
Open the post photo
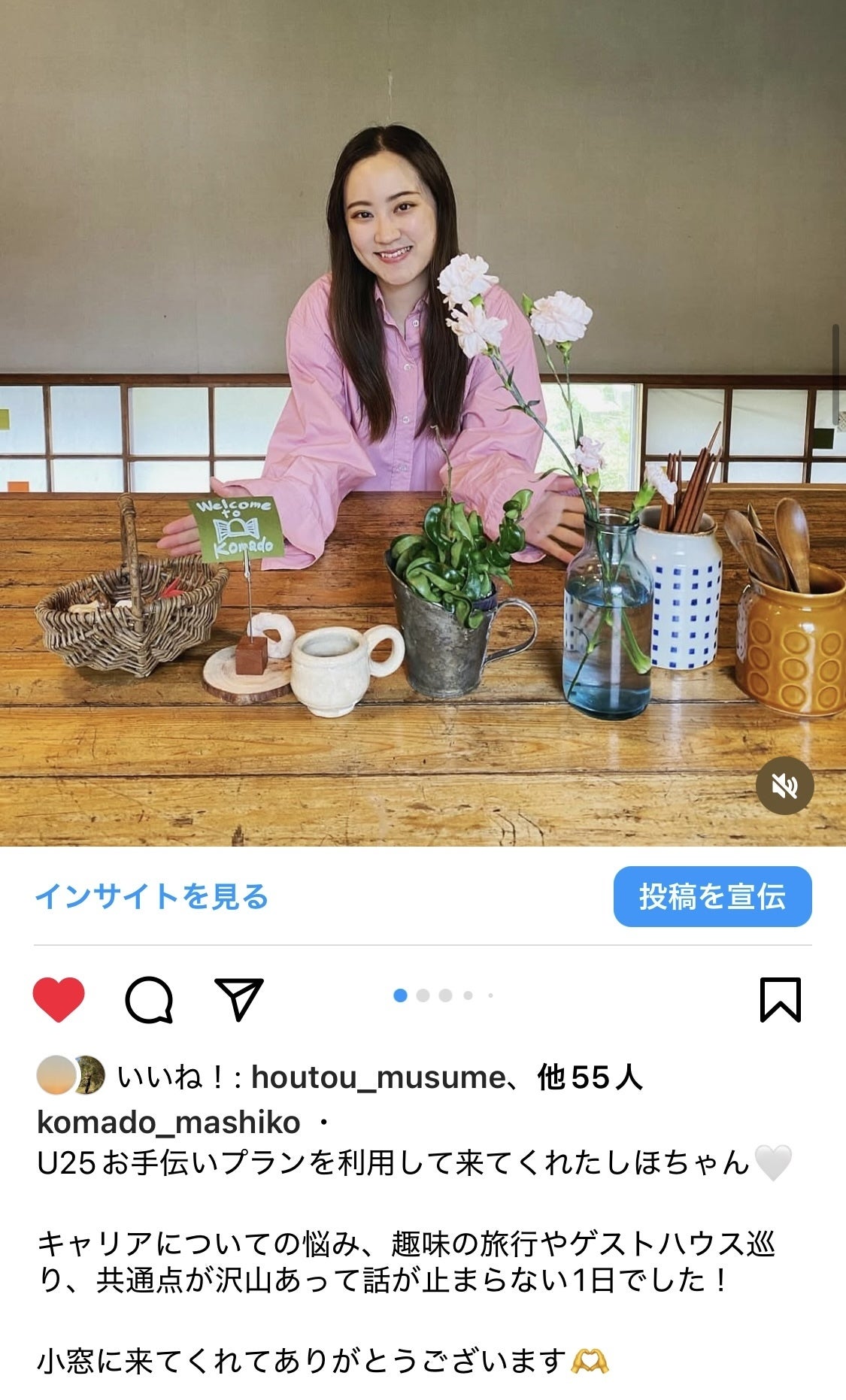pyautogui.click(x=423, y=423)
